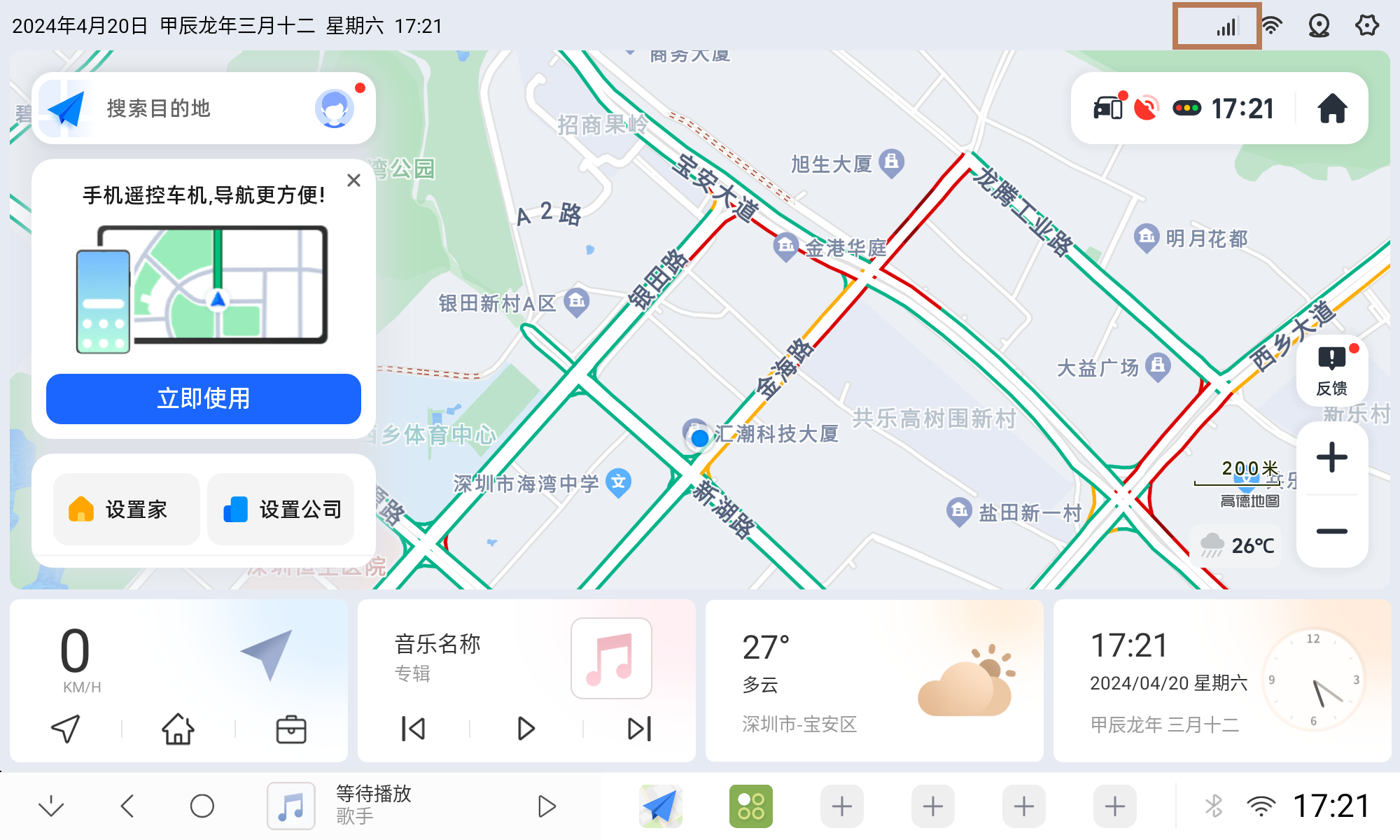Screen dimensions: 1400x840
Task: Toggle the traffic light layer icon
Action: click(1187, 108)
